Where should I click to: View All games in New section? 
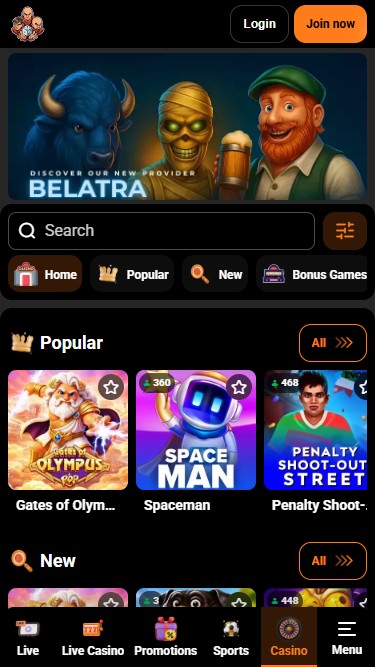coord(333,561)
